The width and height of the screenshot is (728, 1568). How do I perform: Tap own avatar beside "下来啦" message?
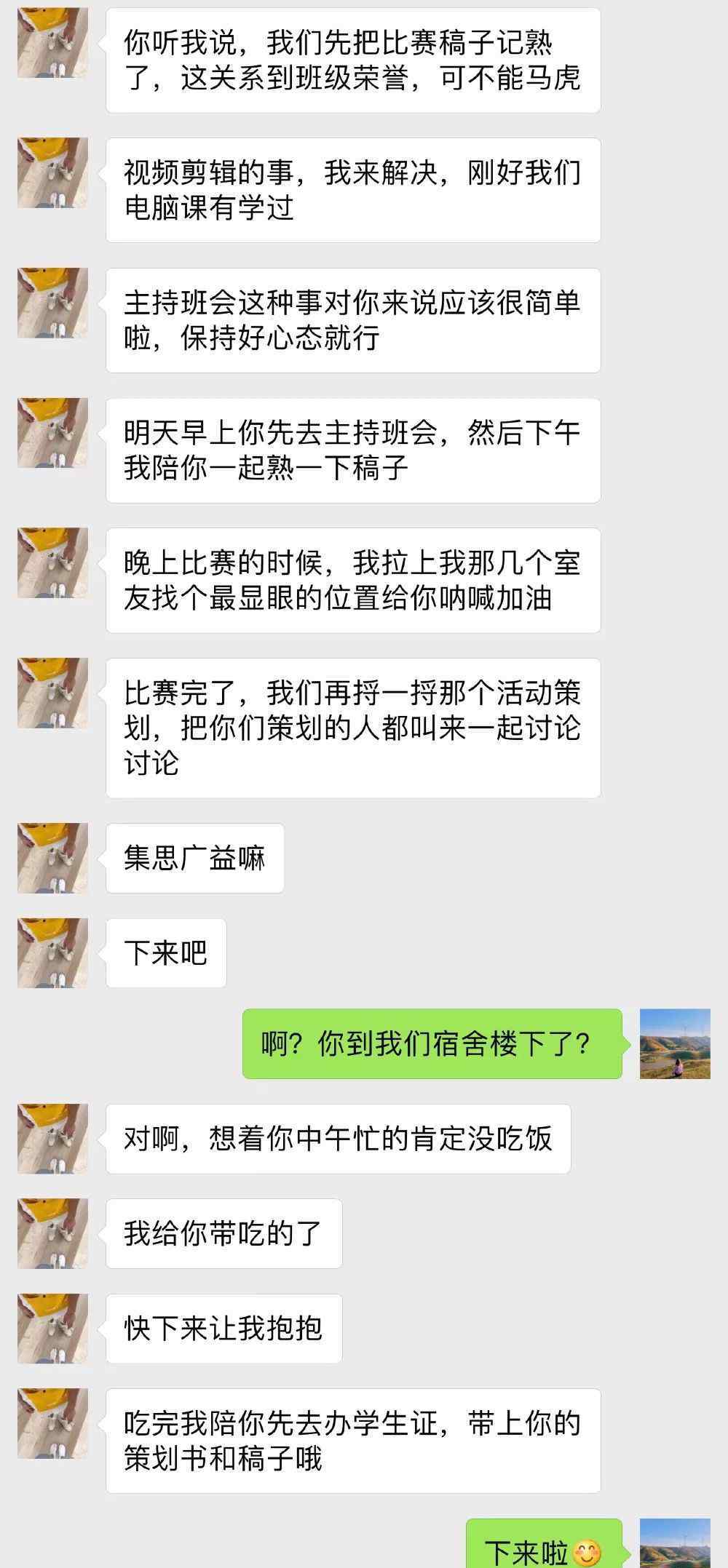(675, 1544)
